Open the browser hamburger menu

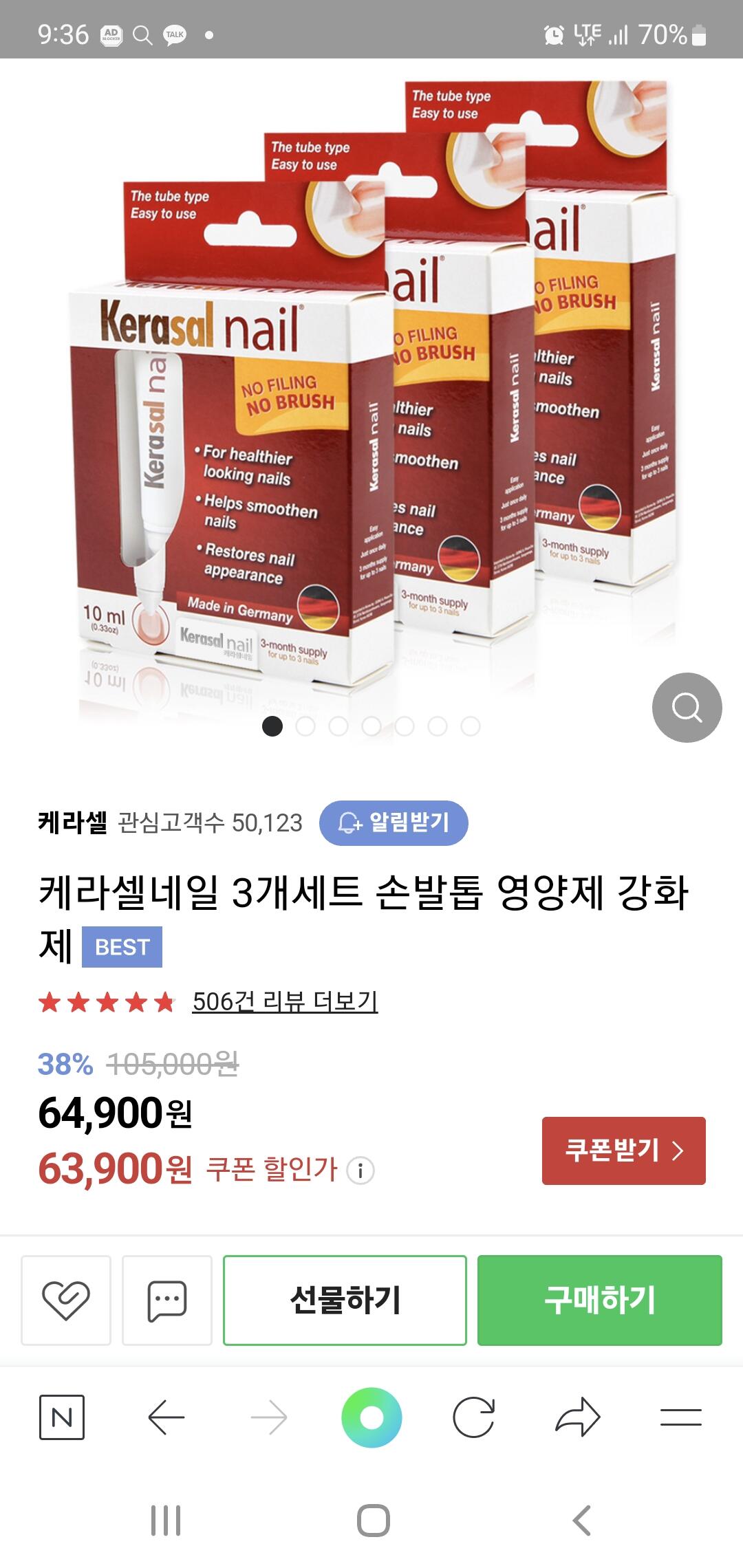point(681,1417)
